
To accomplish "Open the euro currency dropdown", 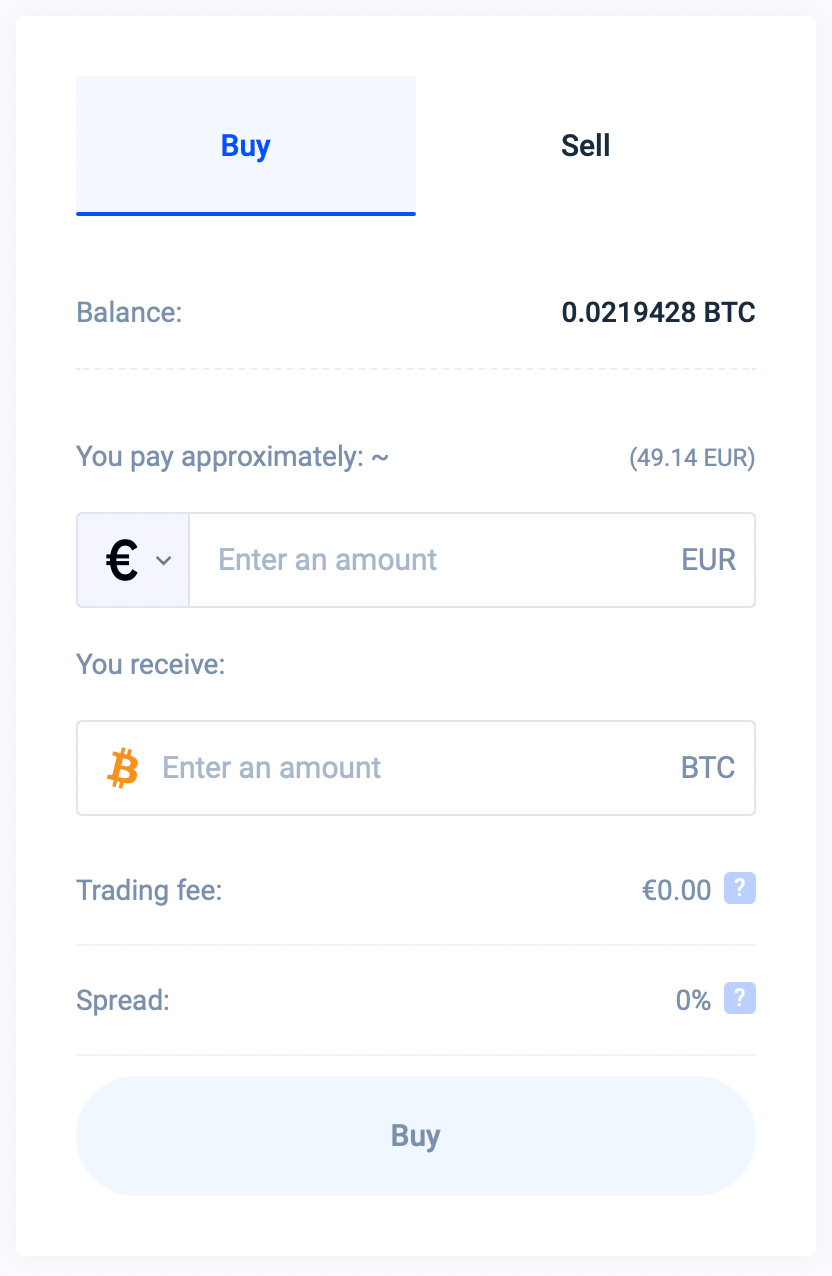I will coord(134,560).
